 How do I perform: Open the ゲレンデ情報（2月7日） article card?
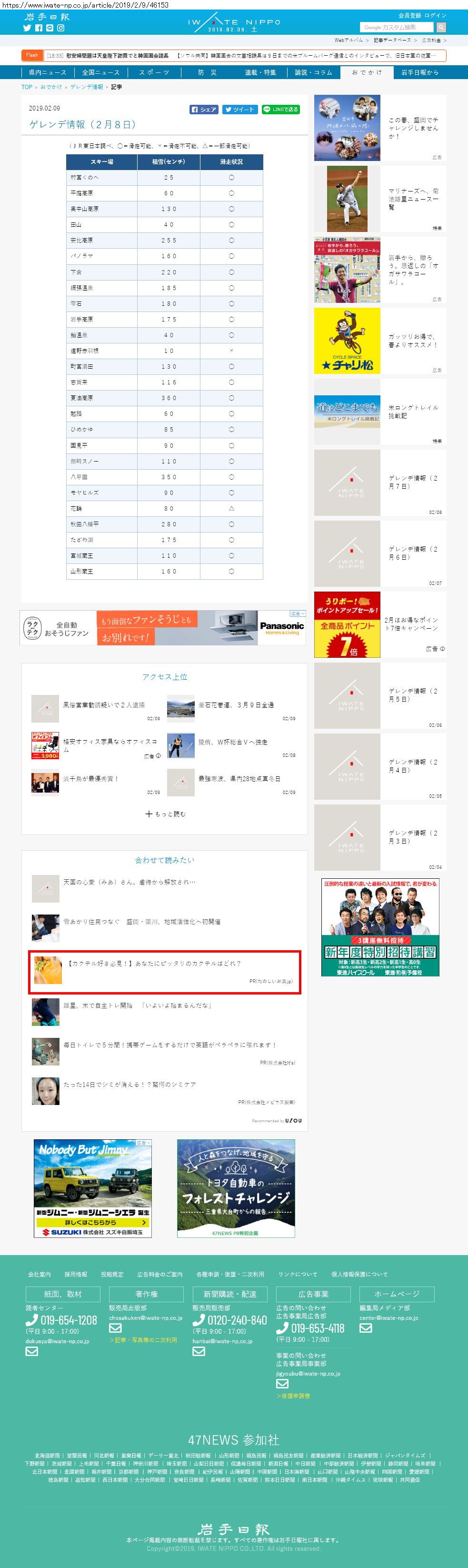(x=380, y=482)
